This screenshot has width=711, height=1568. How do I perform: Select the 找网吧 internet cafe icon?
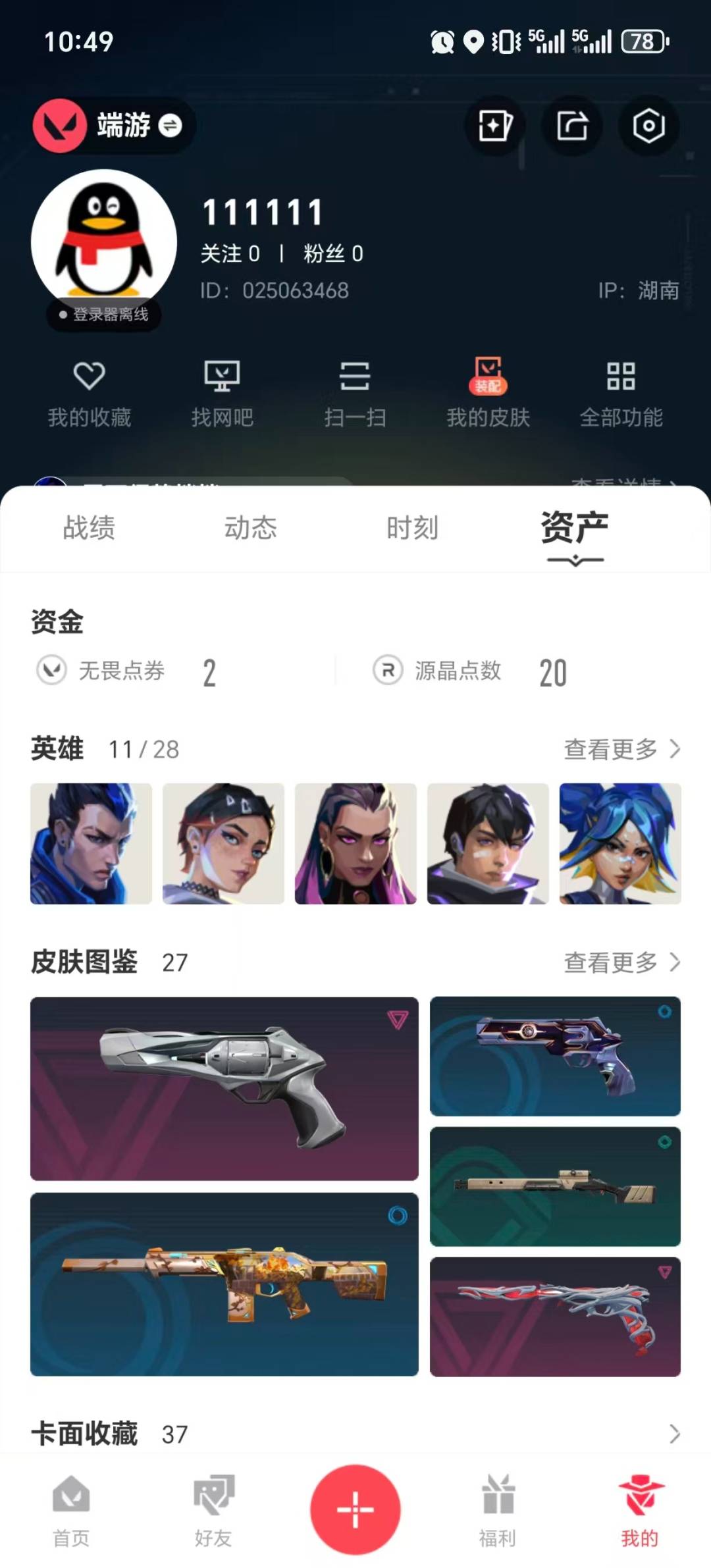coord(223,393)
